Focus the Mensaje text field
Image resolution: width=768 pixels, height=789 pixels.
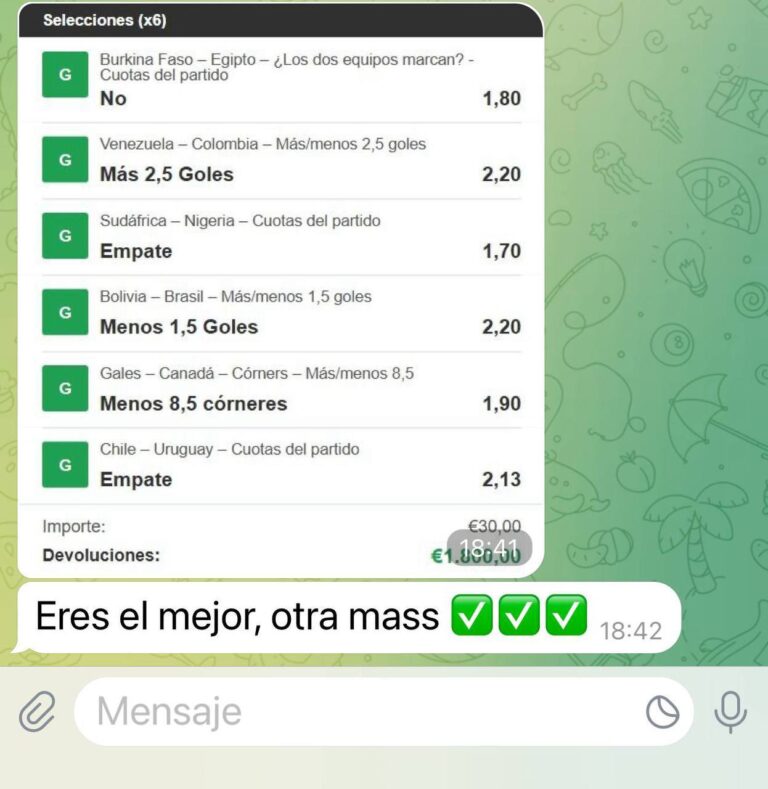tap(360, 712)
